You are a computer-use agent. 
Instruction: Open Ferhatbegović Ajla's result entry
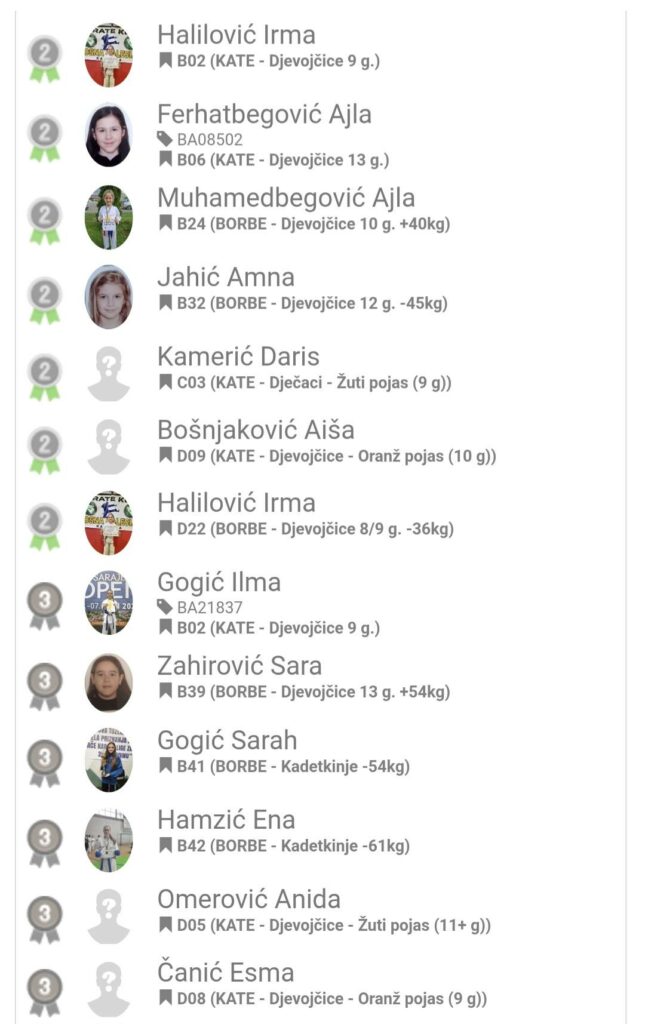click(264, 115)
